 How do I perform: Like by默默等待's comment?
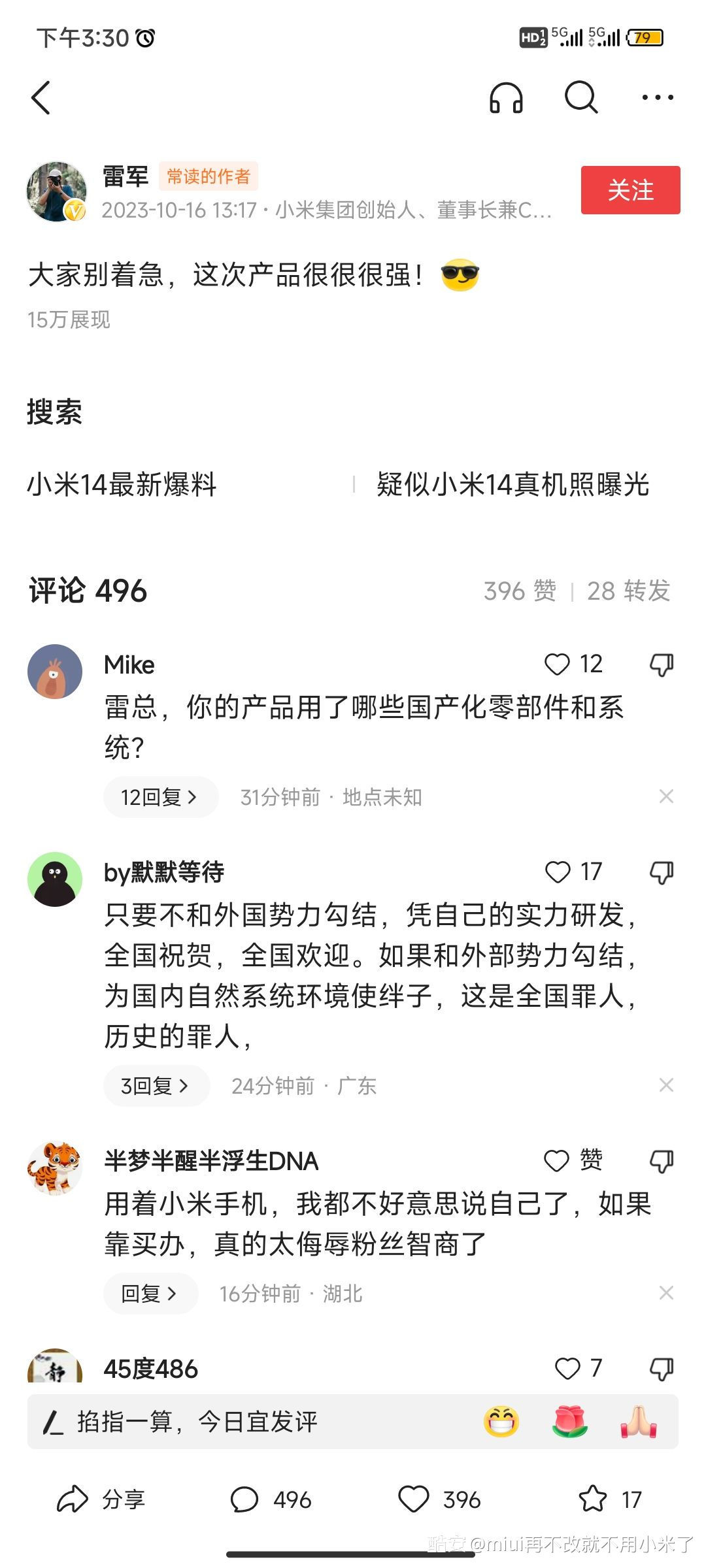[x=558, y=872]
